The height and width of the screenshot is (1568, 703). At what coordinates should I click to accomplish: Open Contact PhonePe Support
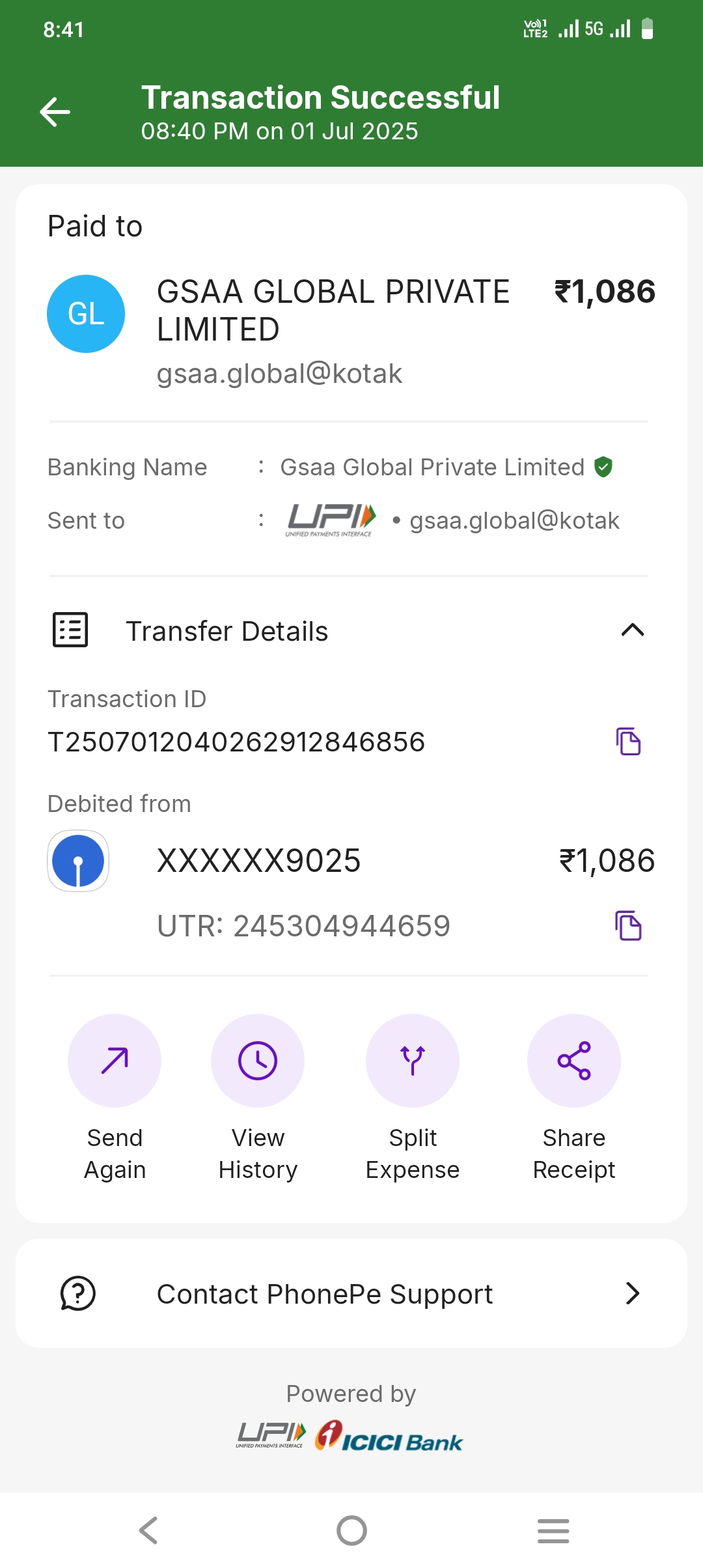pyautogui.click(x=351, y=1294)
